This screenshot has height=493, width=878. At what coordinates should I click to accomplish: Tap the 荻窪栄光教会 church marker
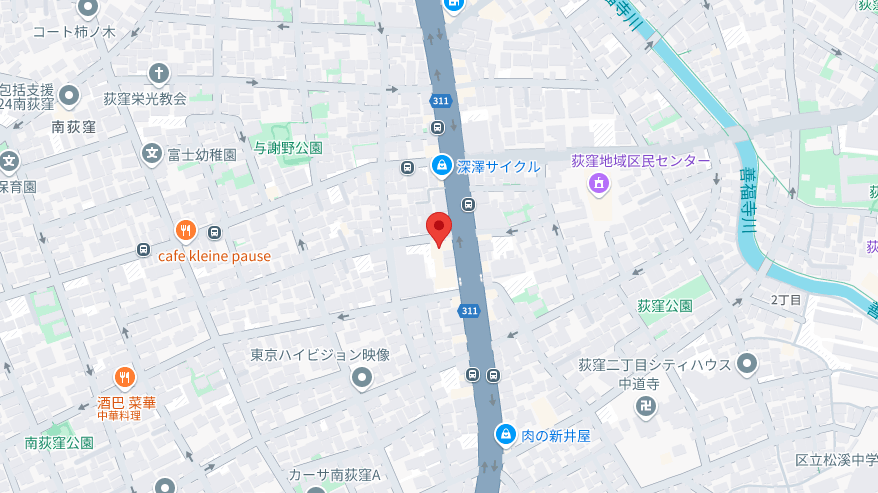158,74
